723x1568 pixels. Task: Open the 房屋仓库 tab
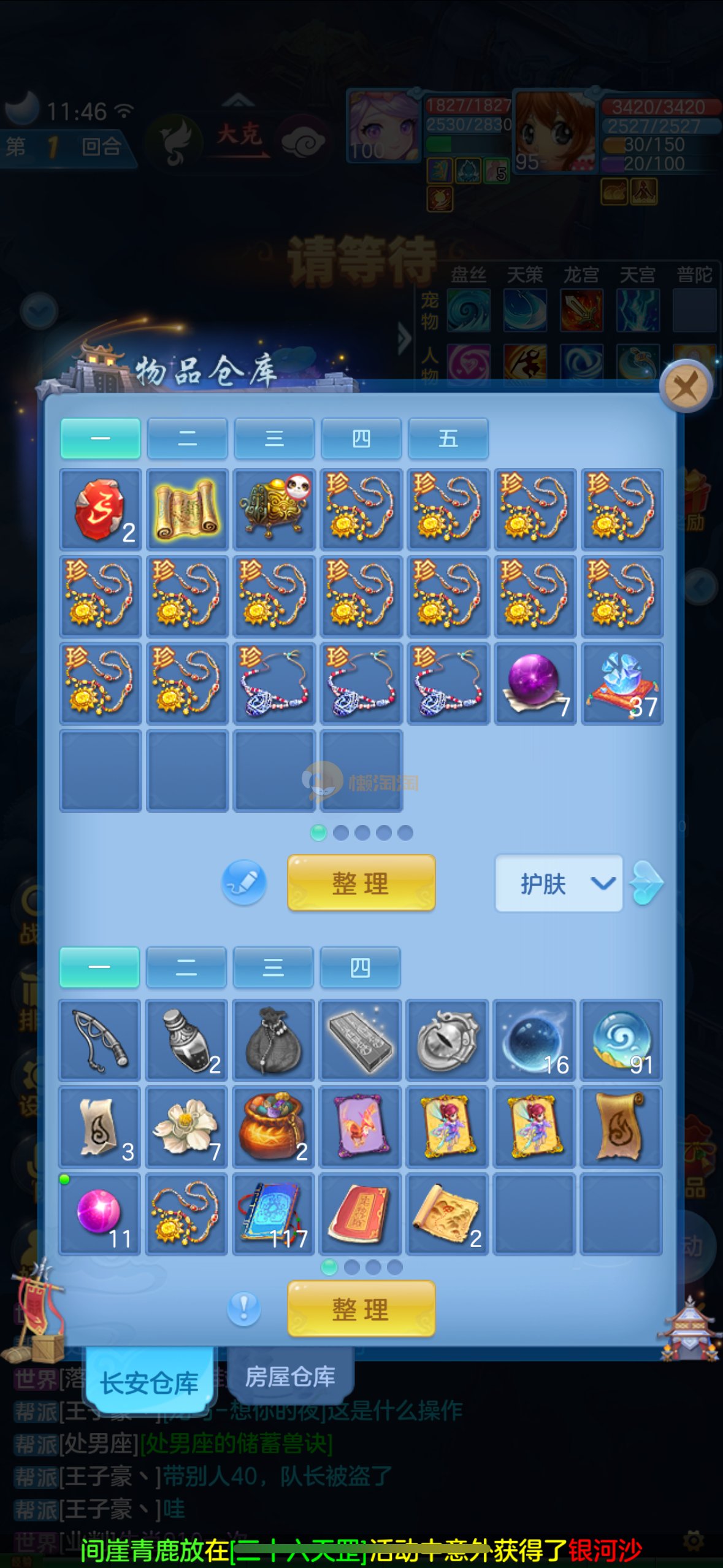click(290, 1377)
